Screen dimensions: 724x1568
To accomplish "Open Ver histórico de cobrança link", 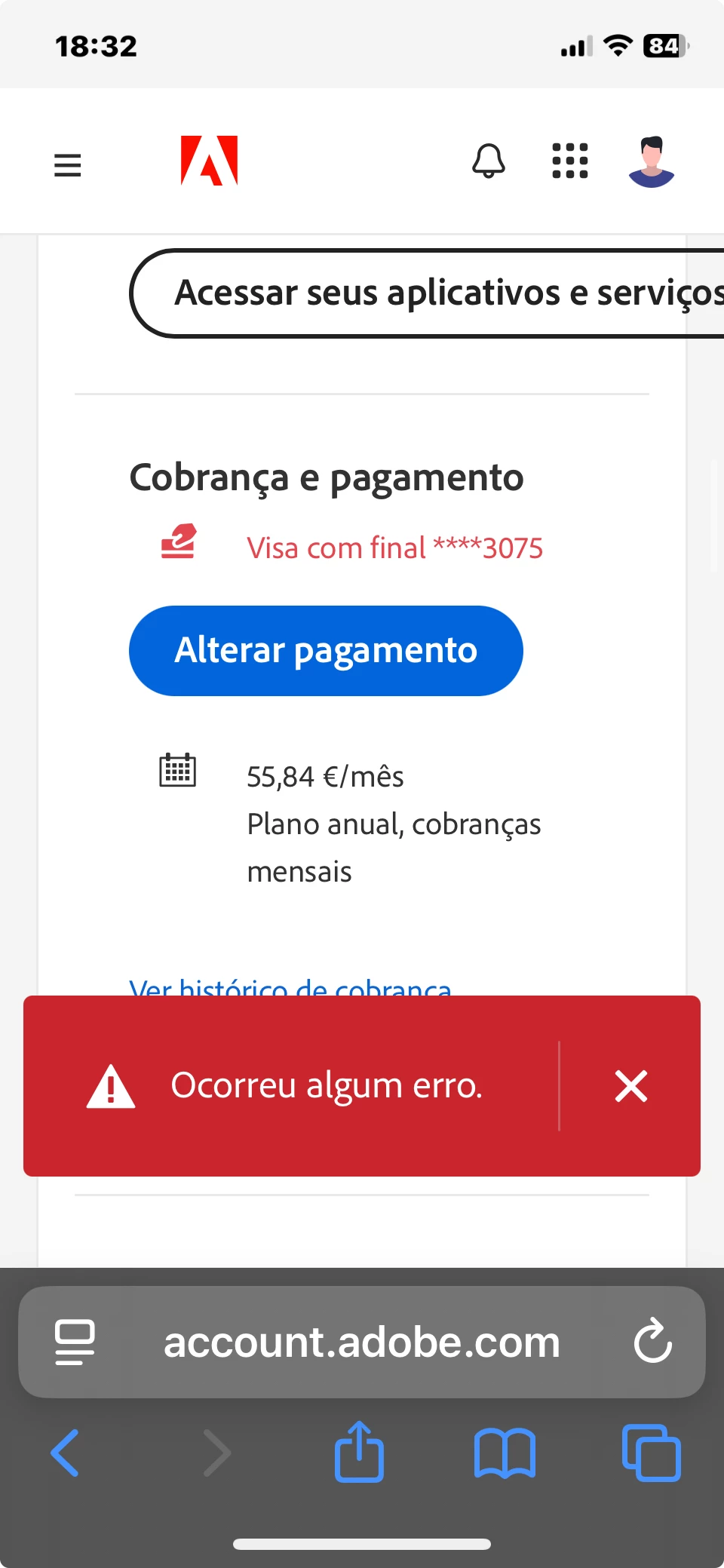I will [290, 987].
